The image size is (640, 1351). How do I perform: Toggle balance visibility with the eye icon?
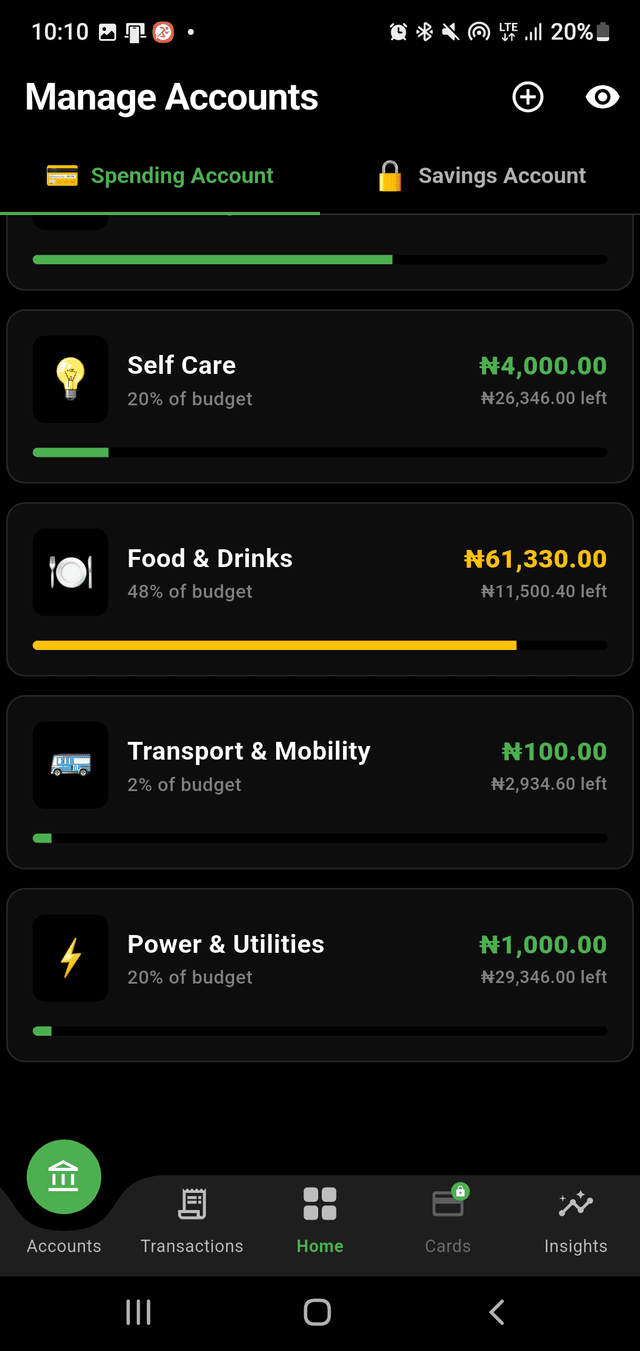click(x=602, y=97)
